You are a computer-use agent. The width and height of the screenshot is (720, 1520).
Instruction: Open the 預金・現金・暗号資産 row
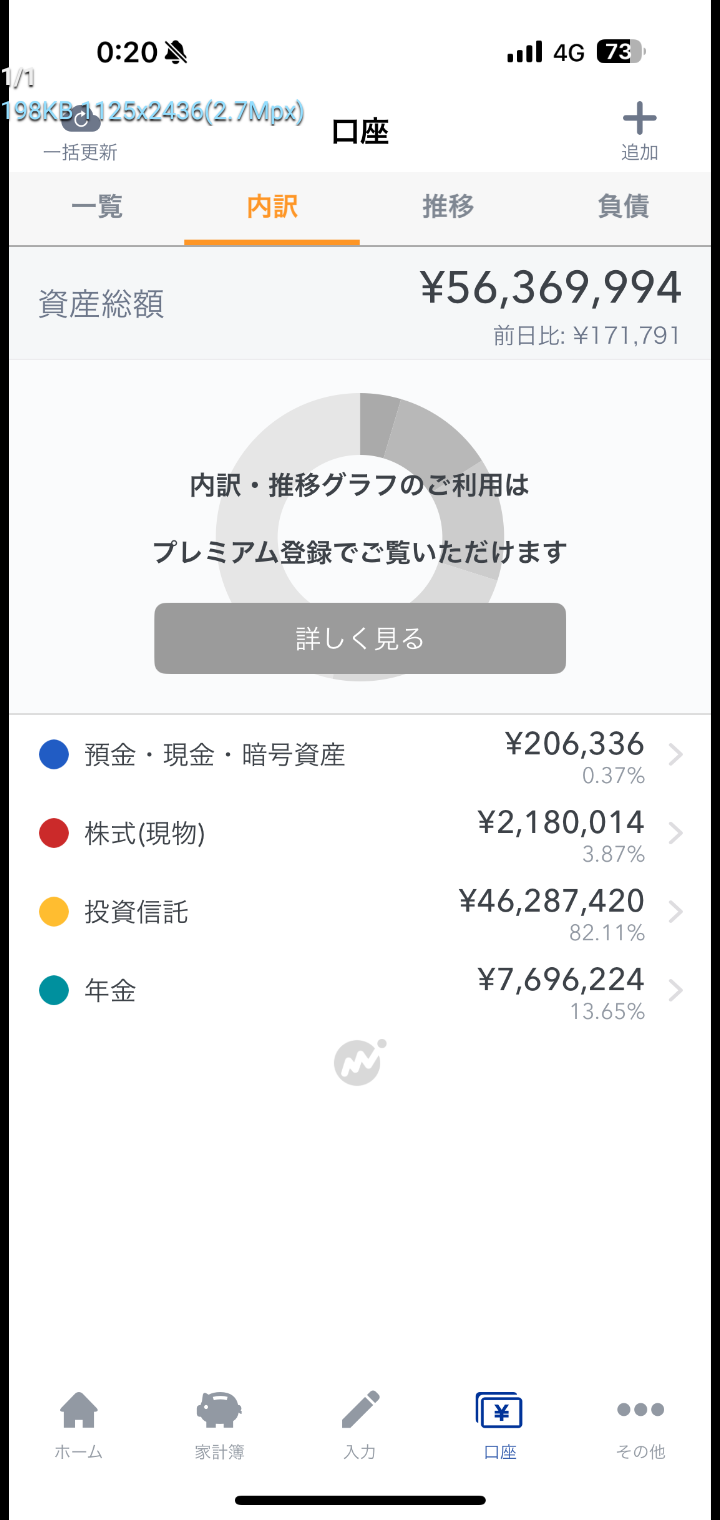click(x=360, y=756)
